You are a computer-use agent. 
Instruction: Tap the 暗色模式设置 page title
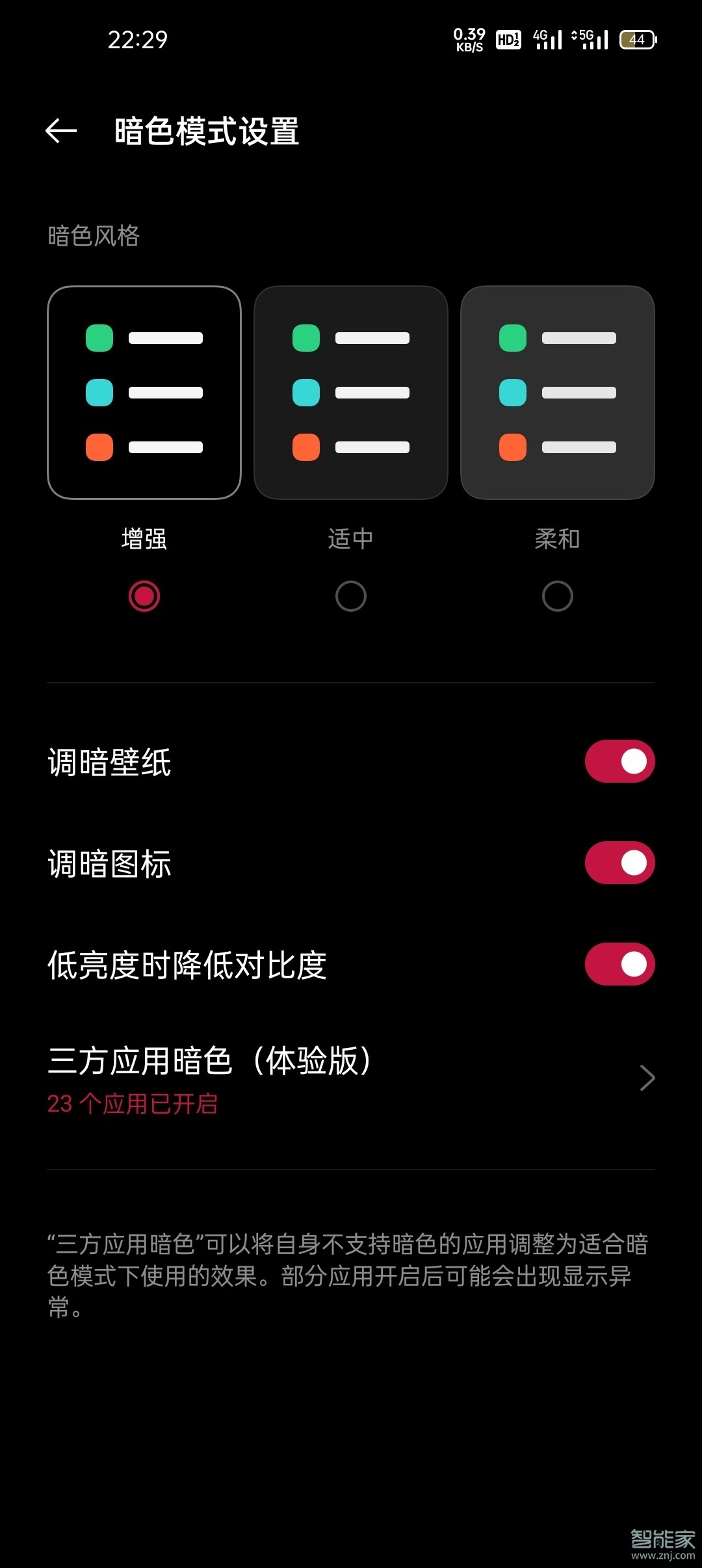coord(205,132)
